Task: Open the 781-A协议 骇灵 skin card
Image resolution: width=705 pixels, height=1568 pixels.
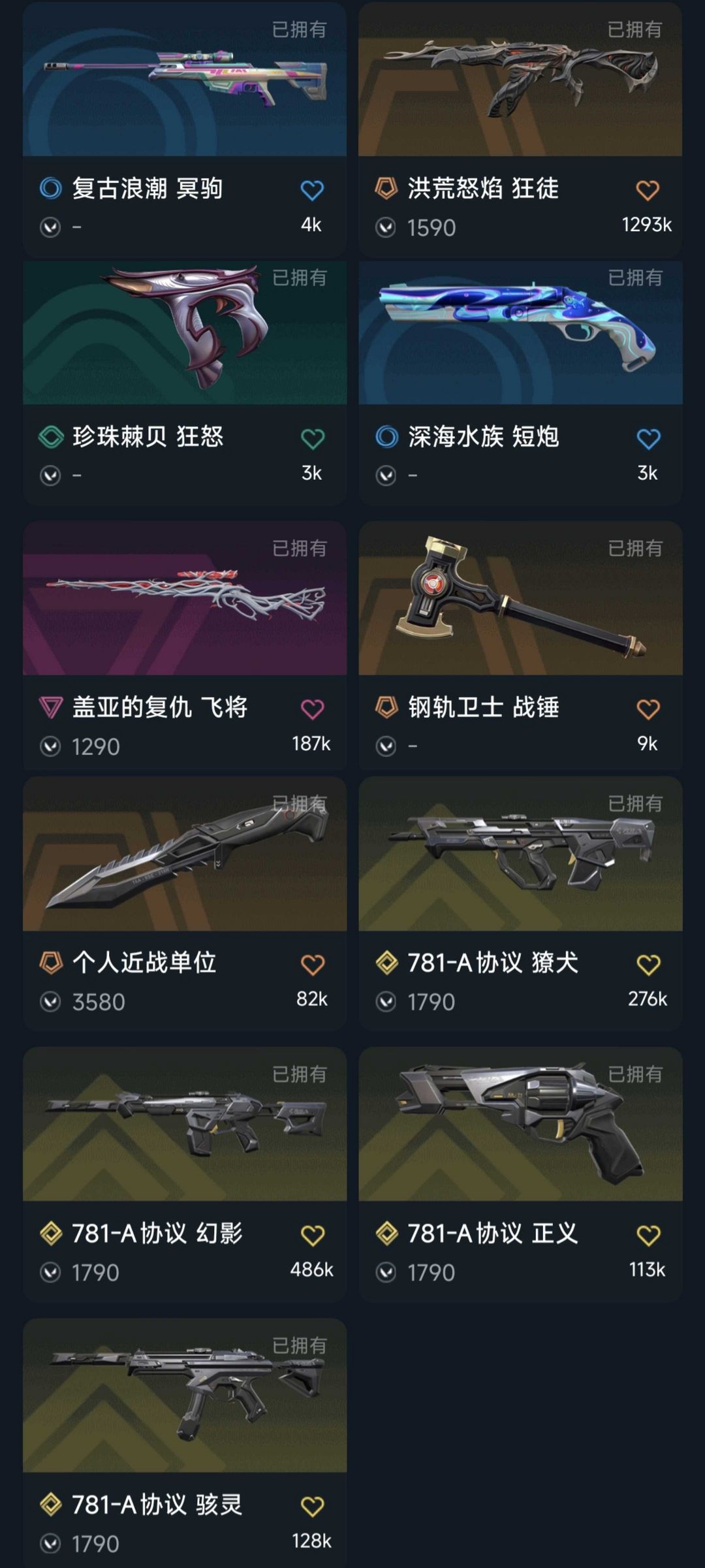Action: click(x=185, y=1443)
